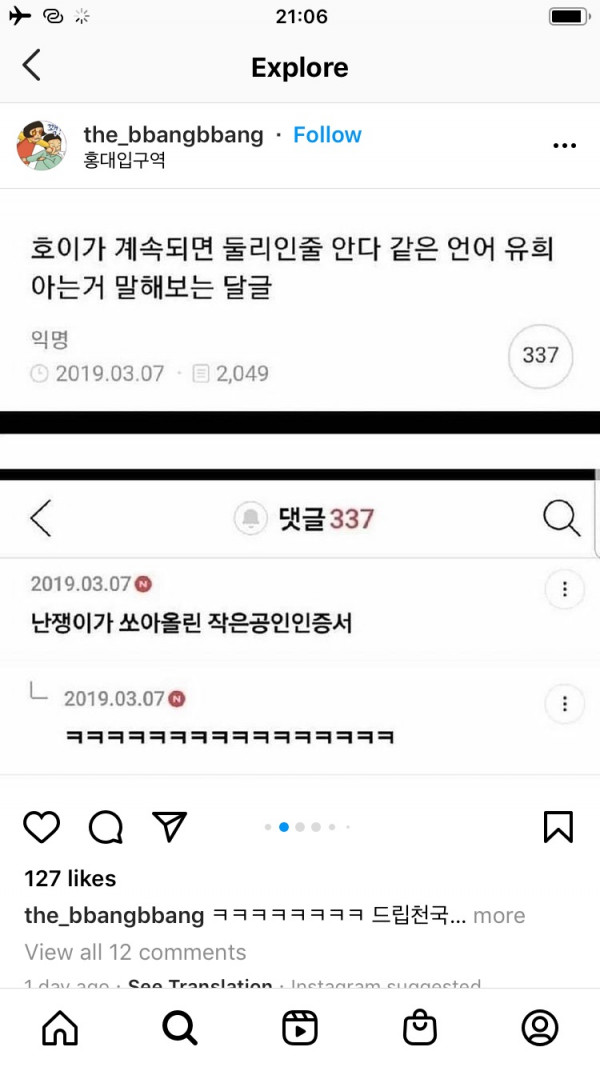Viewport: 600px width, 1067px height.
Task: See Translation of the caption
Action: tap(200, 986)
